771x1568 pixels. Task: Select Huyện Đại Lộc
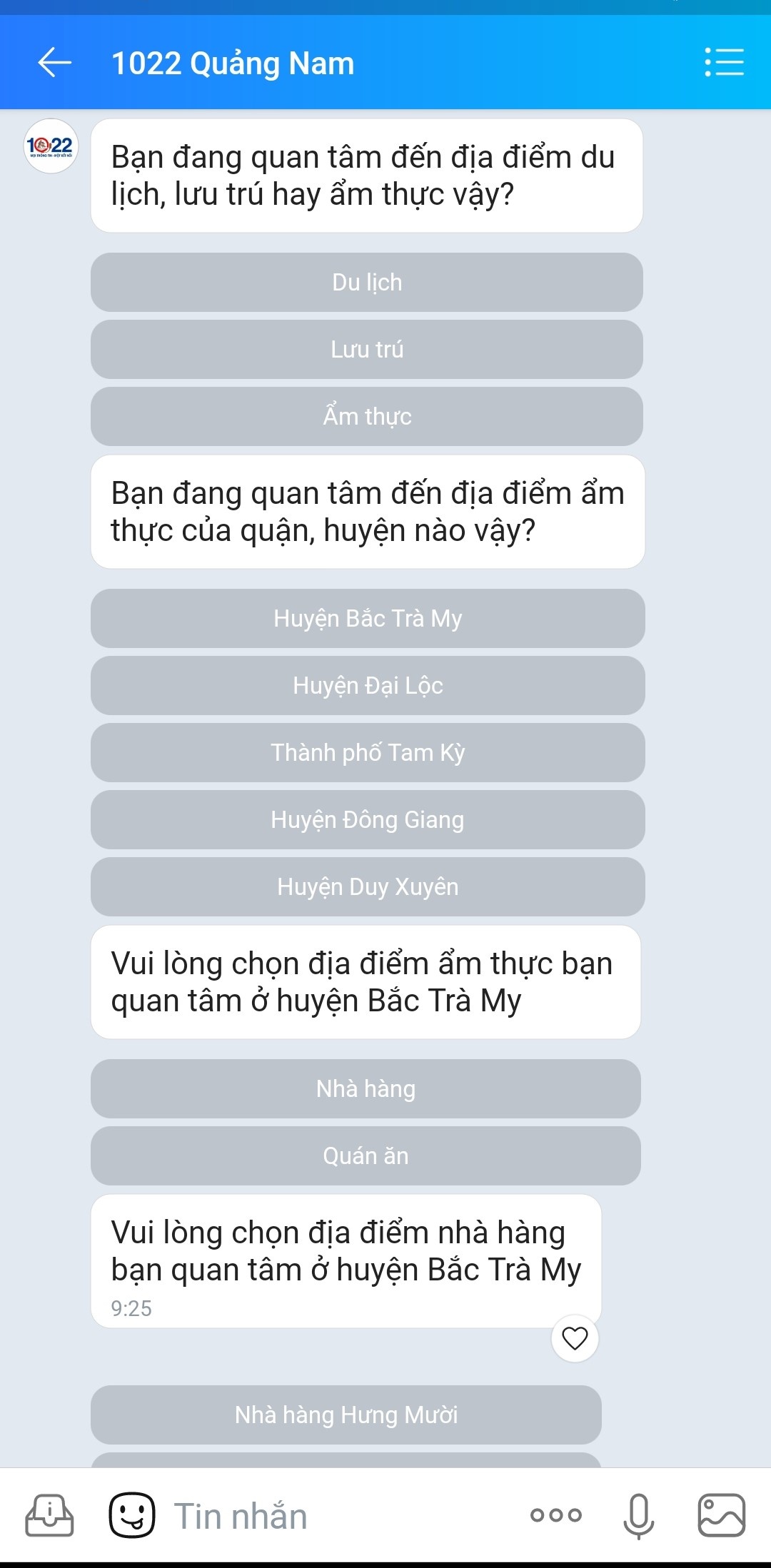coord(366,686)
